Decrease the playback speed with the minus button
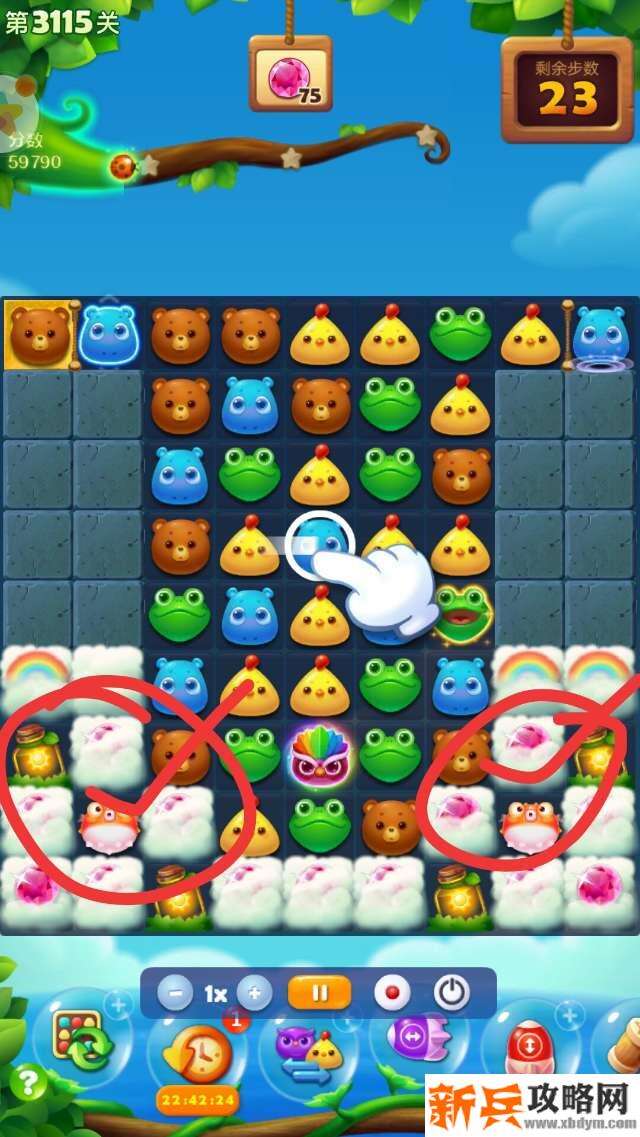The image size is (640, 1137). (175, 994)
